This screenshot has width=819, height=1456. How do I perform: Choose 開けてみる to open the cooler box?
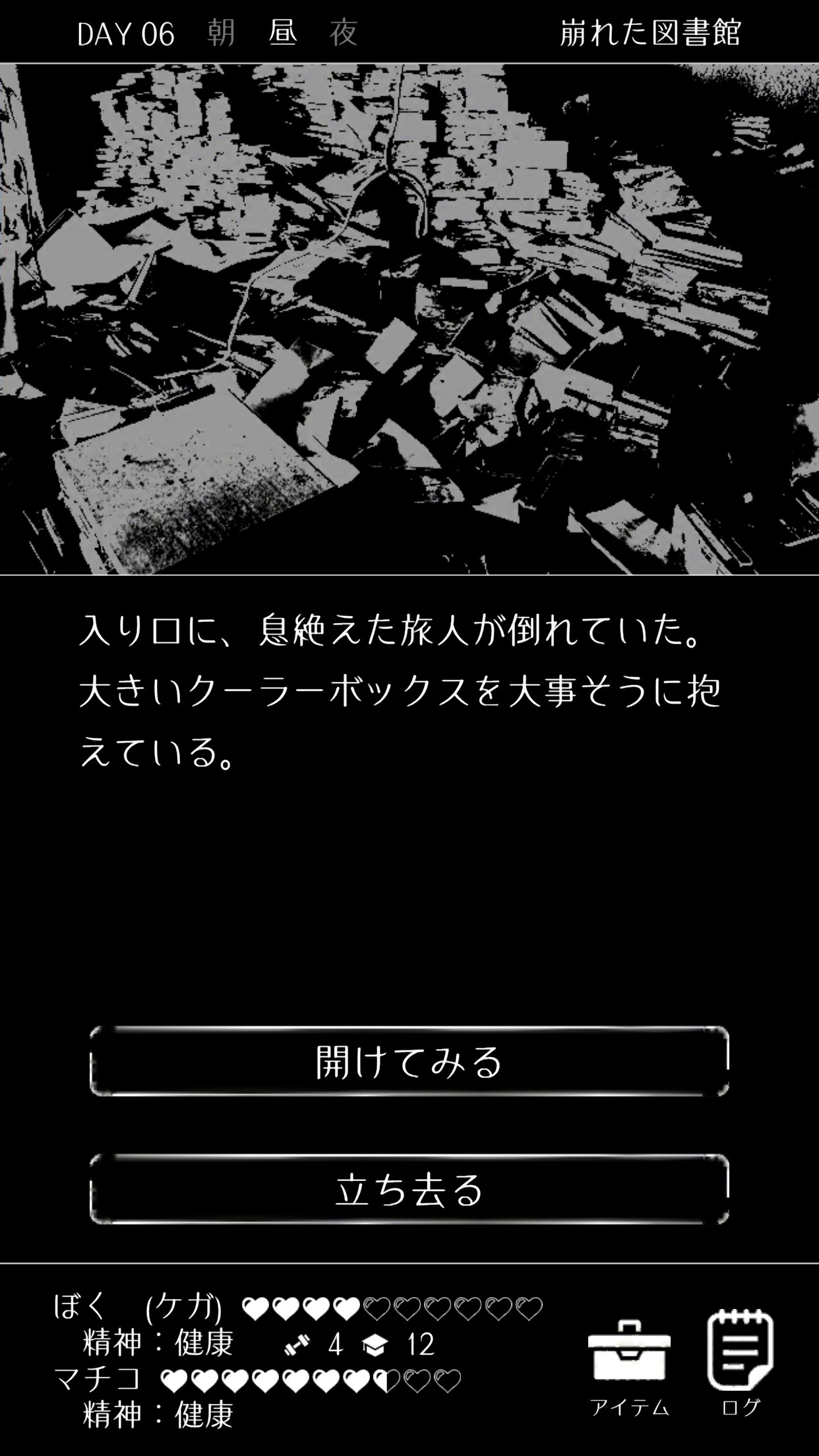pyautogui.click(x=409, y=1061)
